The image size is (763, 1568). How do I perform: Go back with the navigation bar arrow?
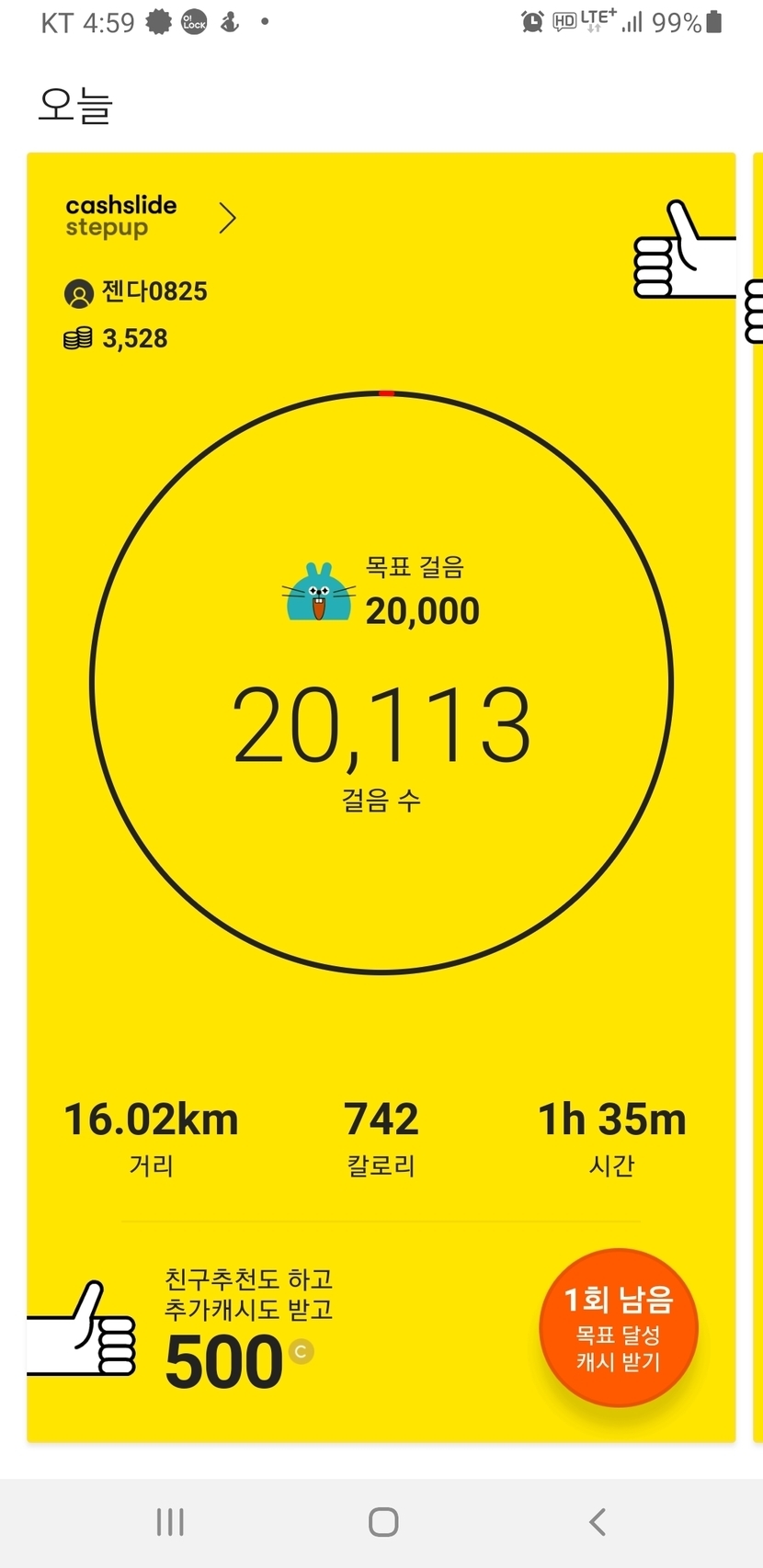pyautogui.click(x=598, y=1522)
